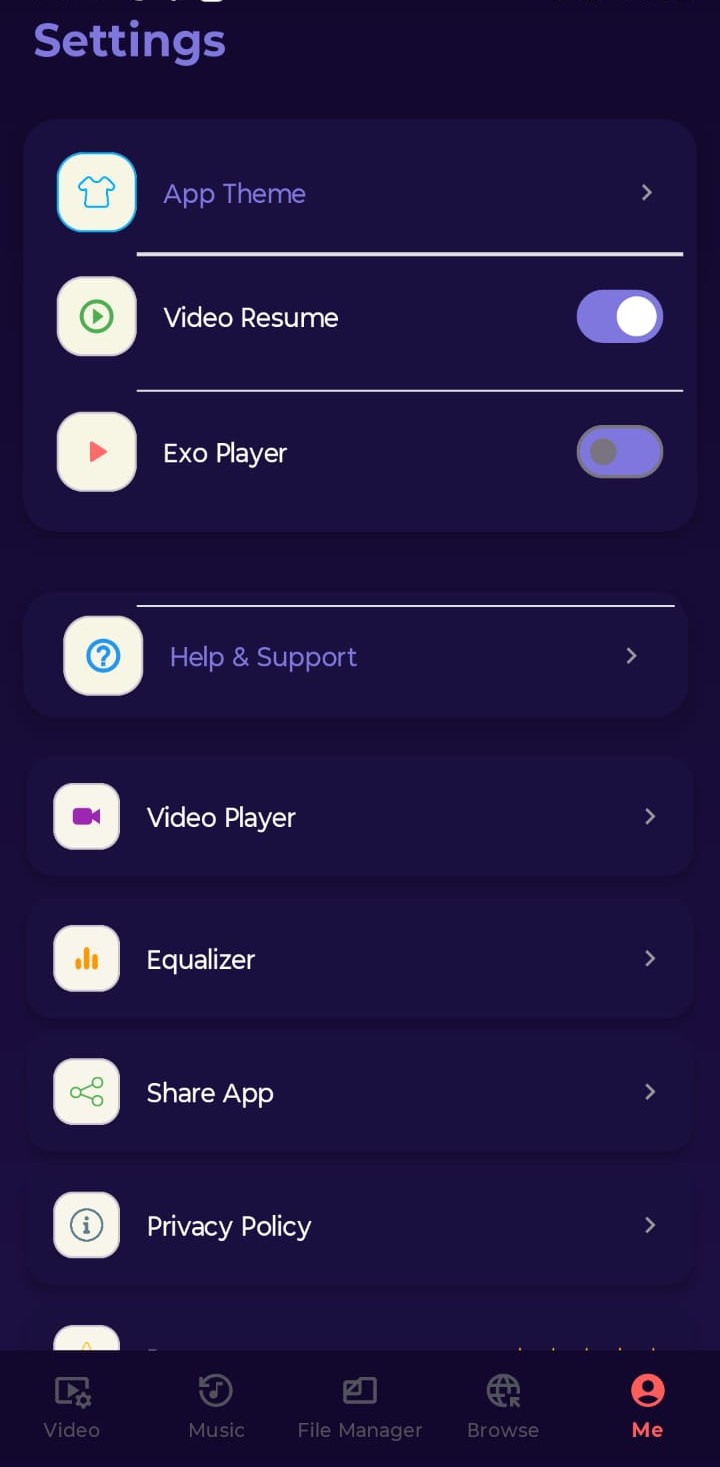
Task: Open the Equalizer
Action: click(359, 959)
